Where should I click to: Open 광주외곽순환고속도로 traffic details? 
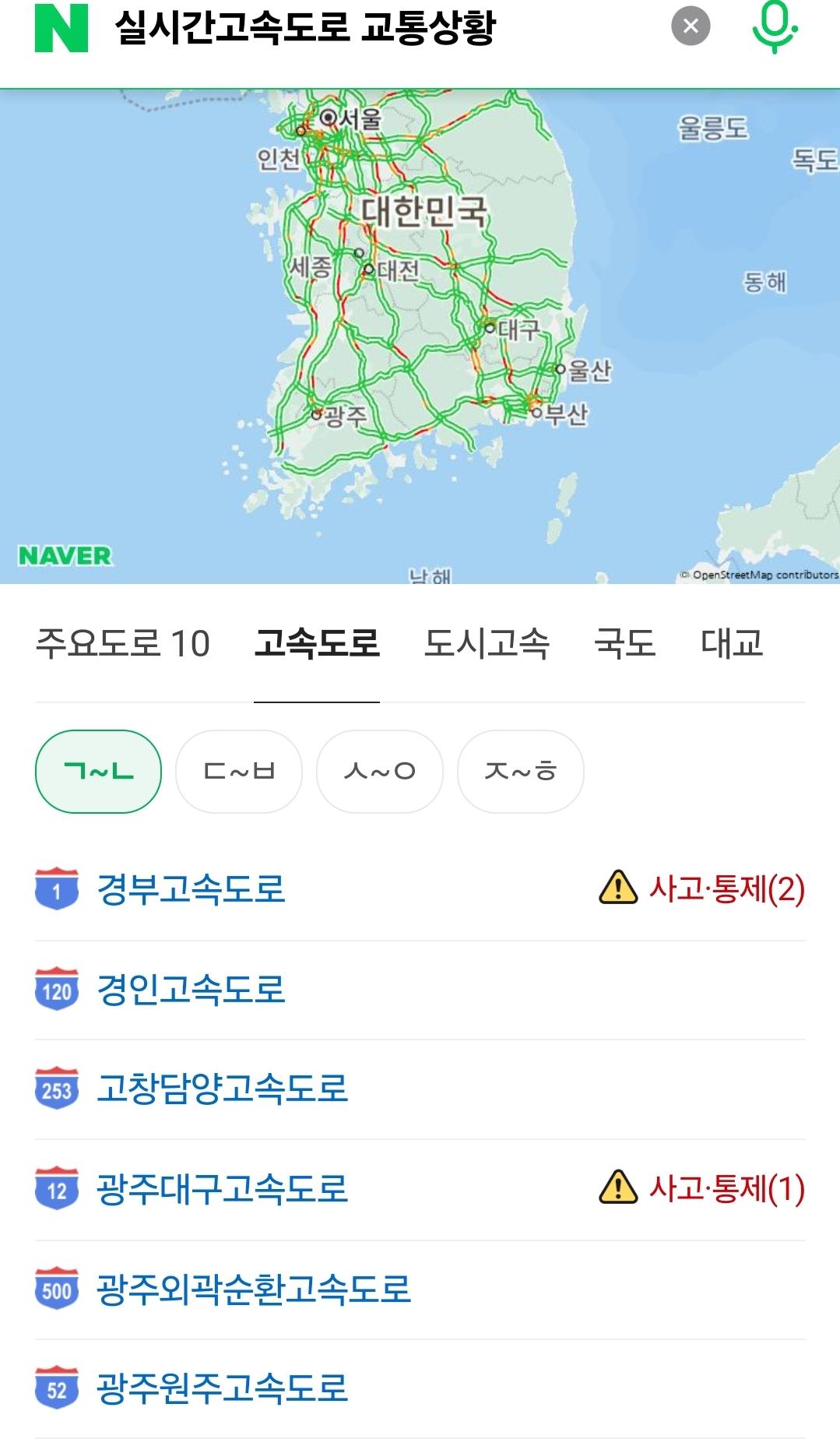pyautogui.click(x=253, y=1289)
